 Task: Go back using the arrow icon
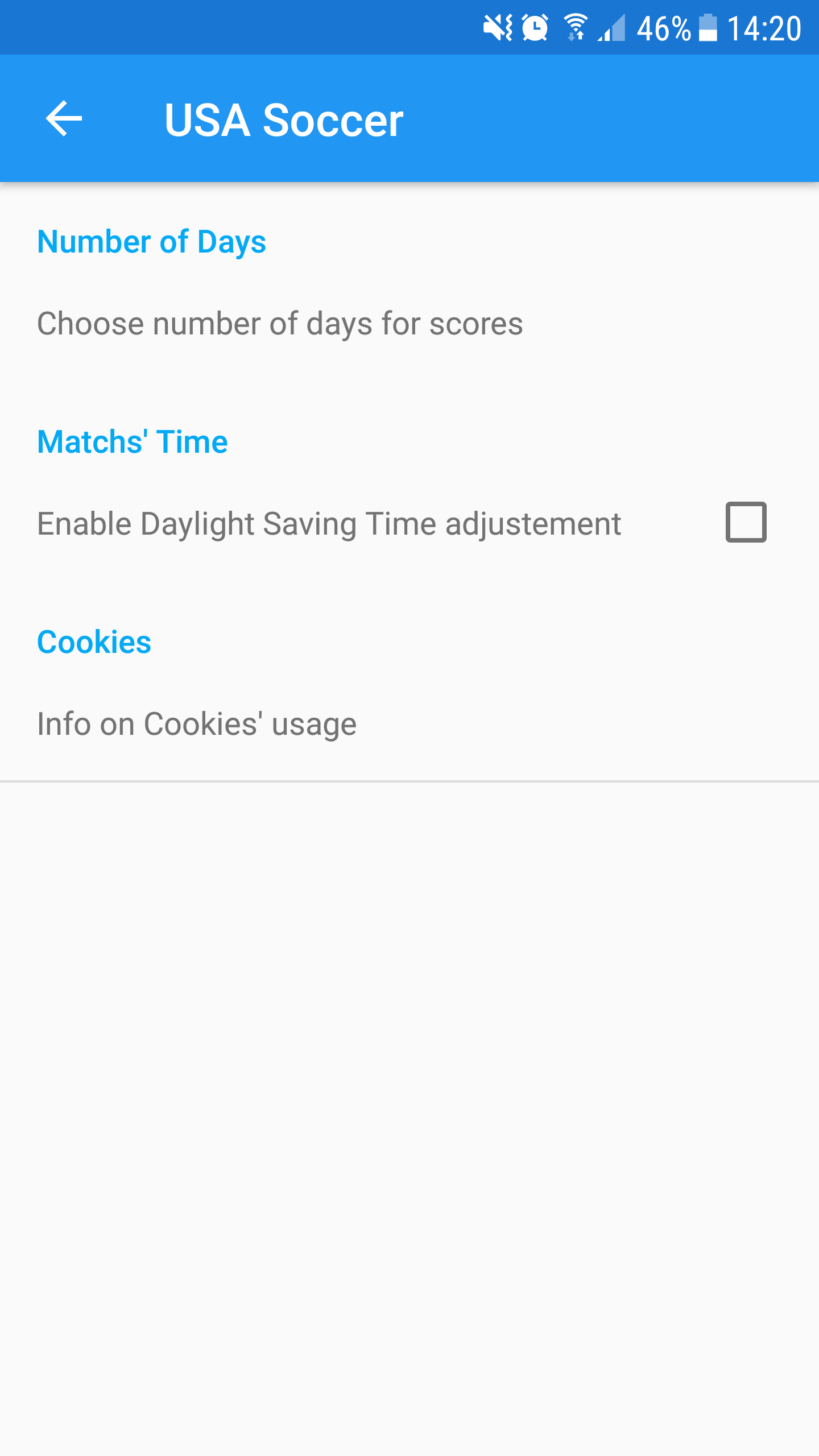point(64,119)
